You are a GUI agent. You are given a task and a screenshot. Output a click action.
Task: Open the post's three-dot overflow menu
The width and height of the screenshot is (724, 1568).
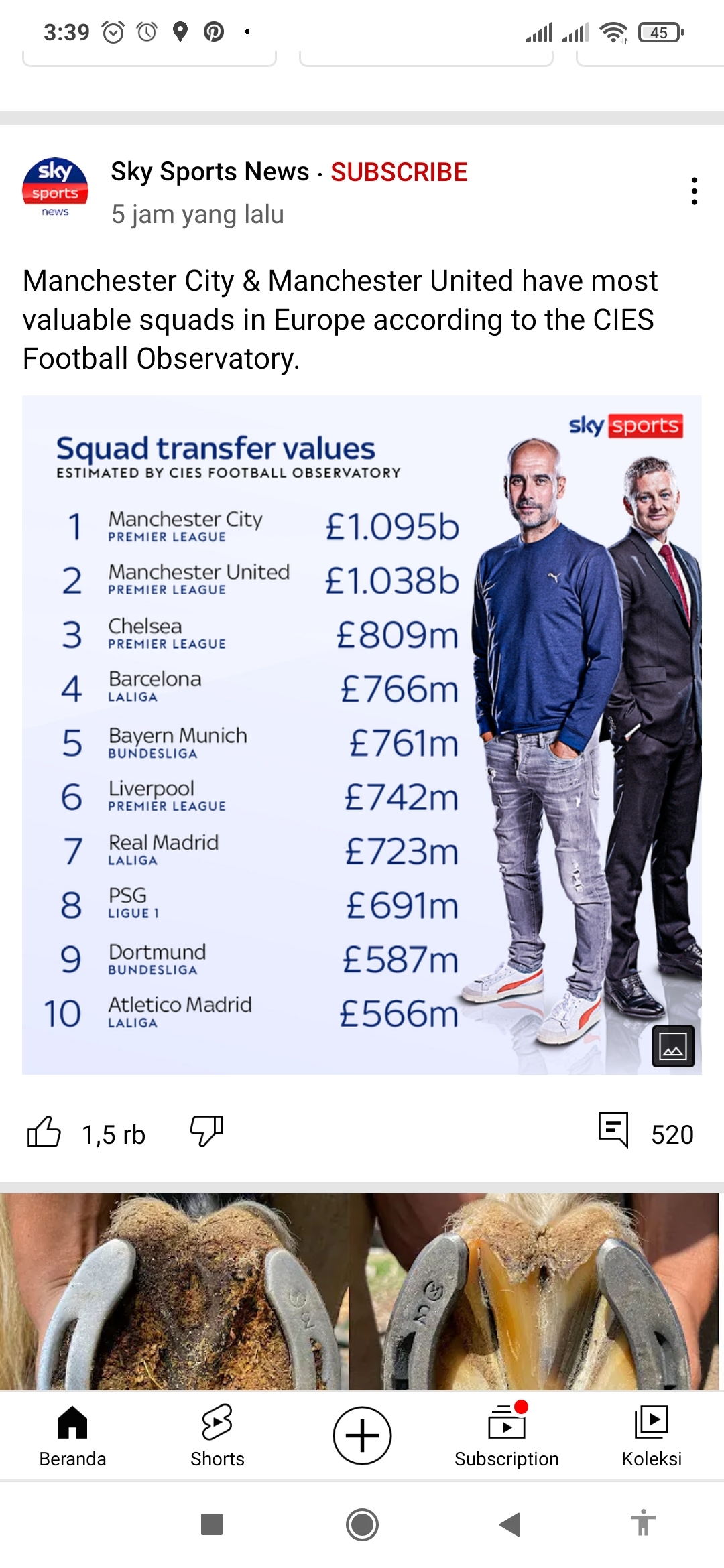click(695, 191)
